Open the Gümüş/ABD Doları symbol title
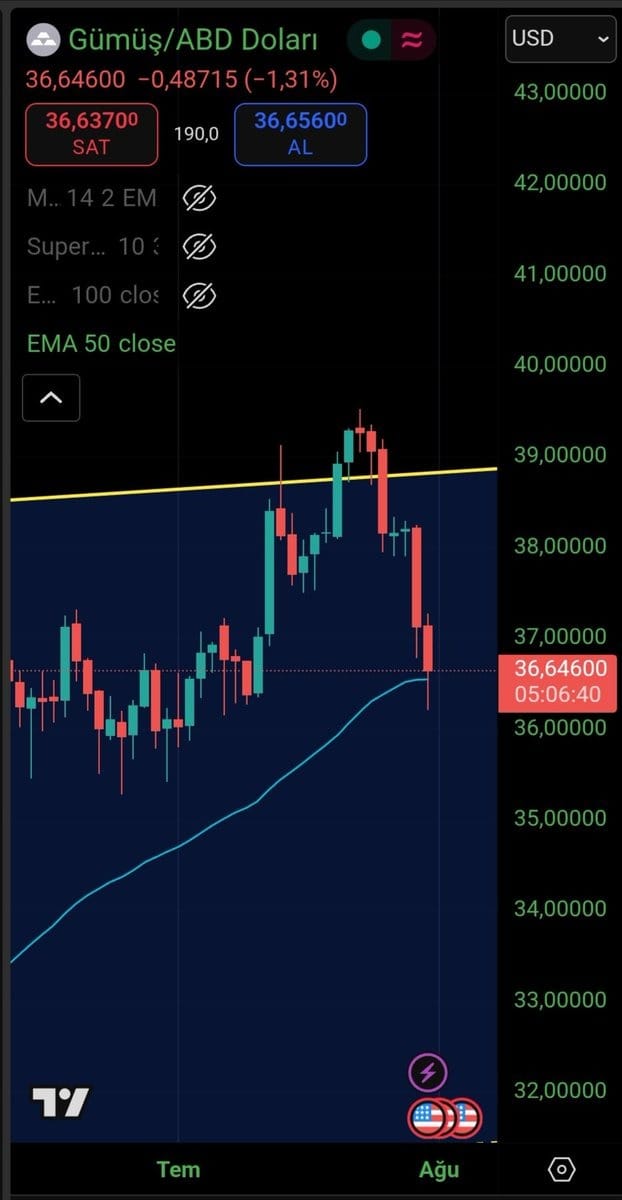Viewport: 622px width, 1200px height. click(192, 40)
